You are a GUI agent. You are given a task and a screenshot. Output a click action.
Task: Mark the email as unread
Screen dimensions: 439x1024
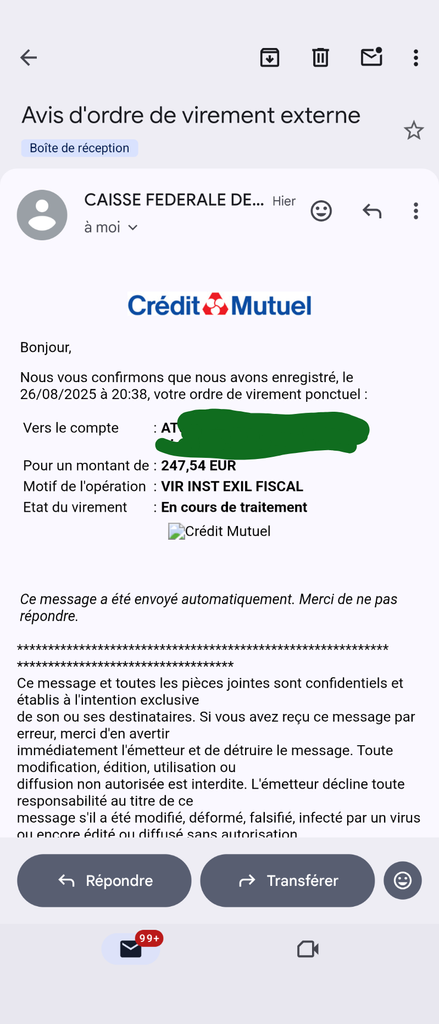click(x=372, y=57)
